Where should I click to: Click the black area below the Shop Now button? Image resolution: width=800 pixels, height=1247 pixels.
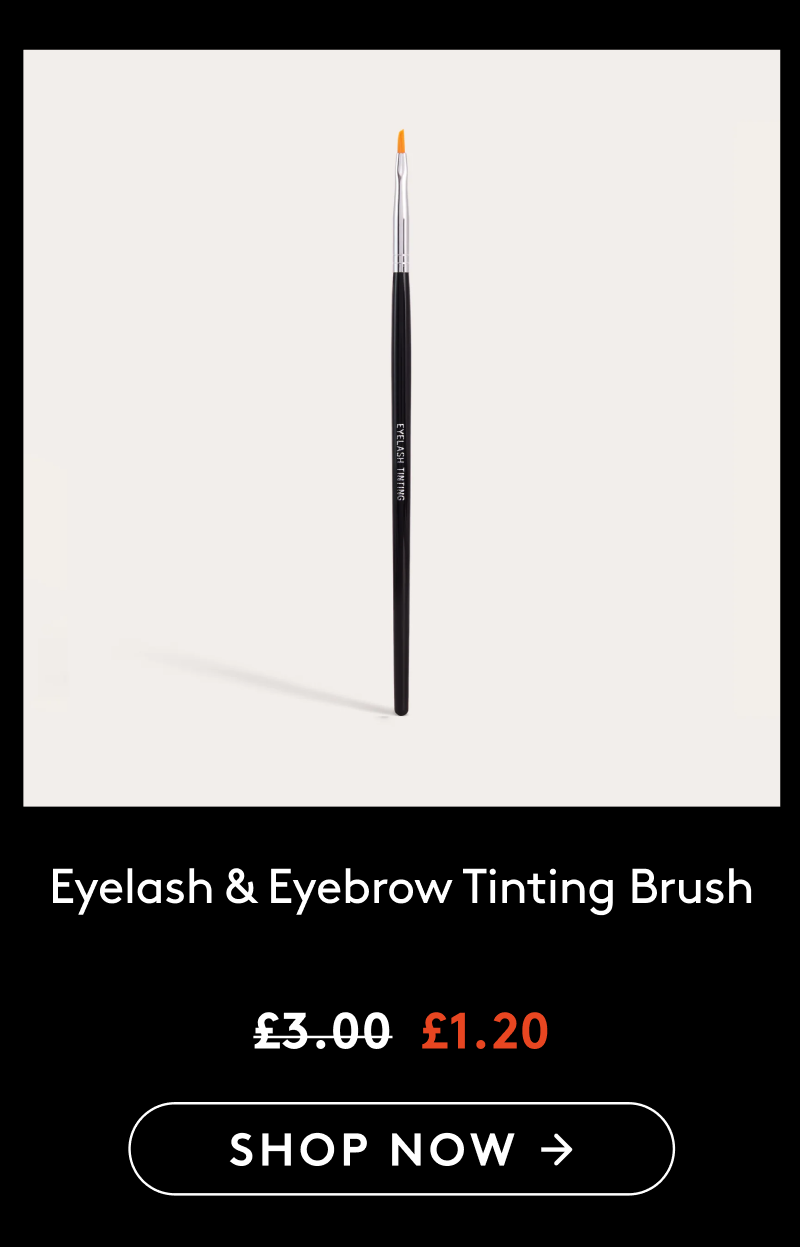(x=400, y=1225)
